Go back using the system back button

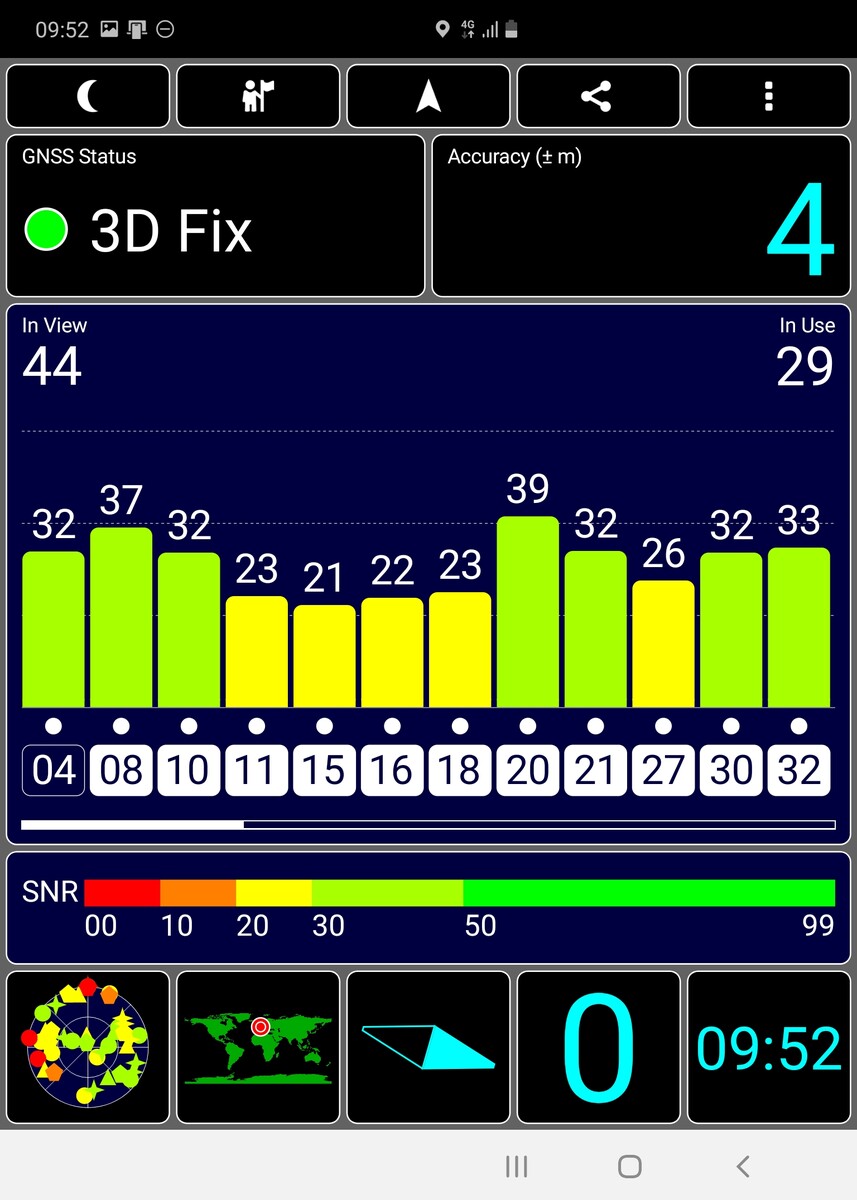[742, 1166]
